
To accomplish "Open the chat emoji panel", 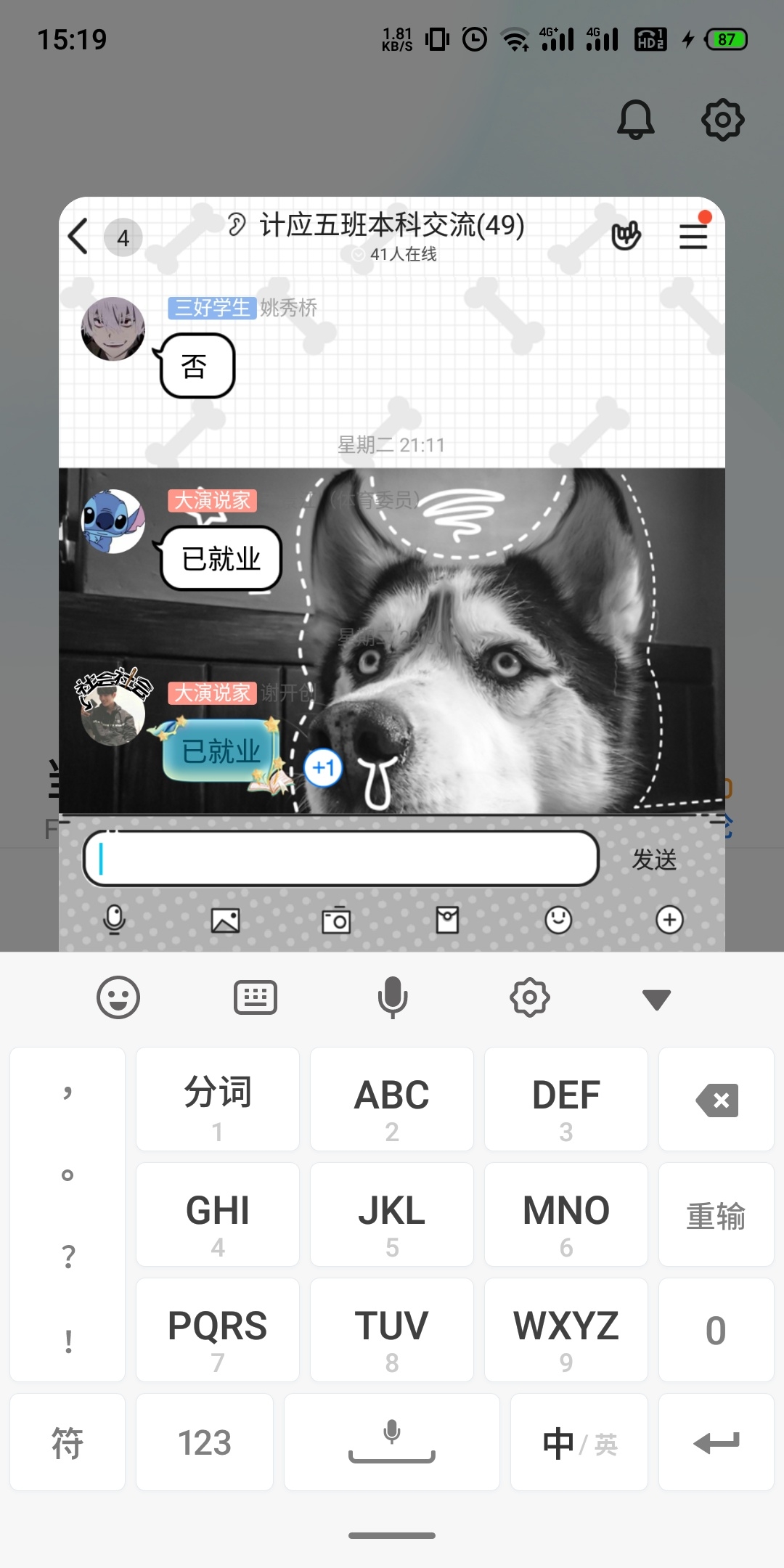I will 558,920.
